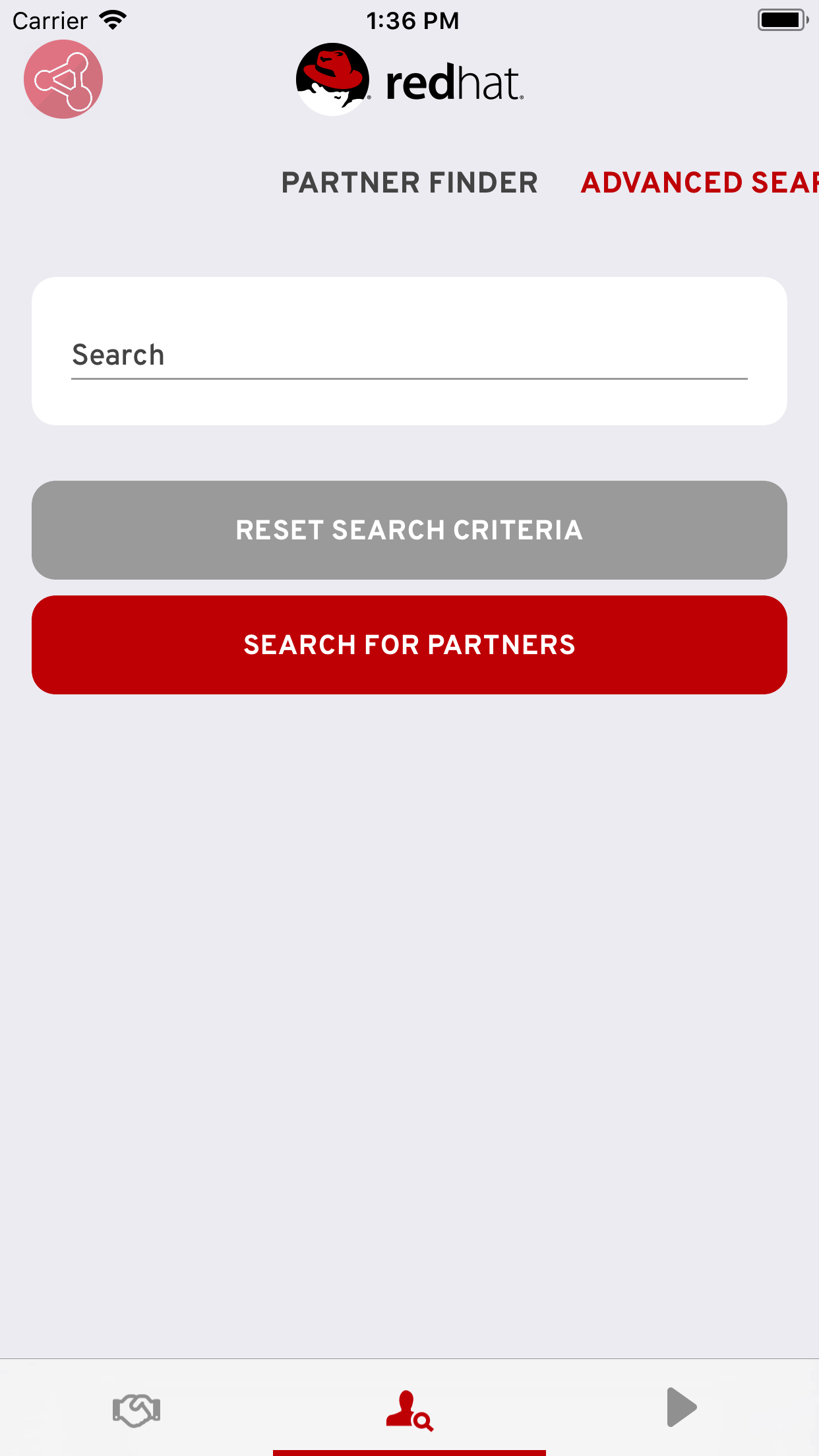Open videos via the bottom play tab
The image size is (819, 1456).
(x=681, y=1407)
